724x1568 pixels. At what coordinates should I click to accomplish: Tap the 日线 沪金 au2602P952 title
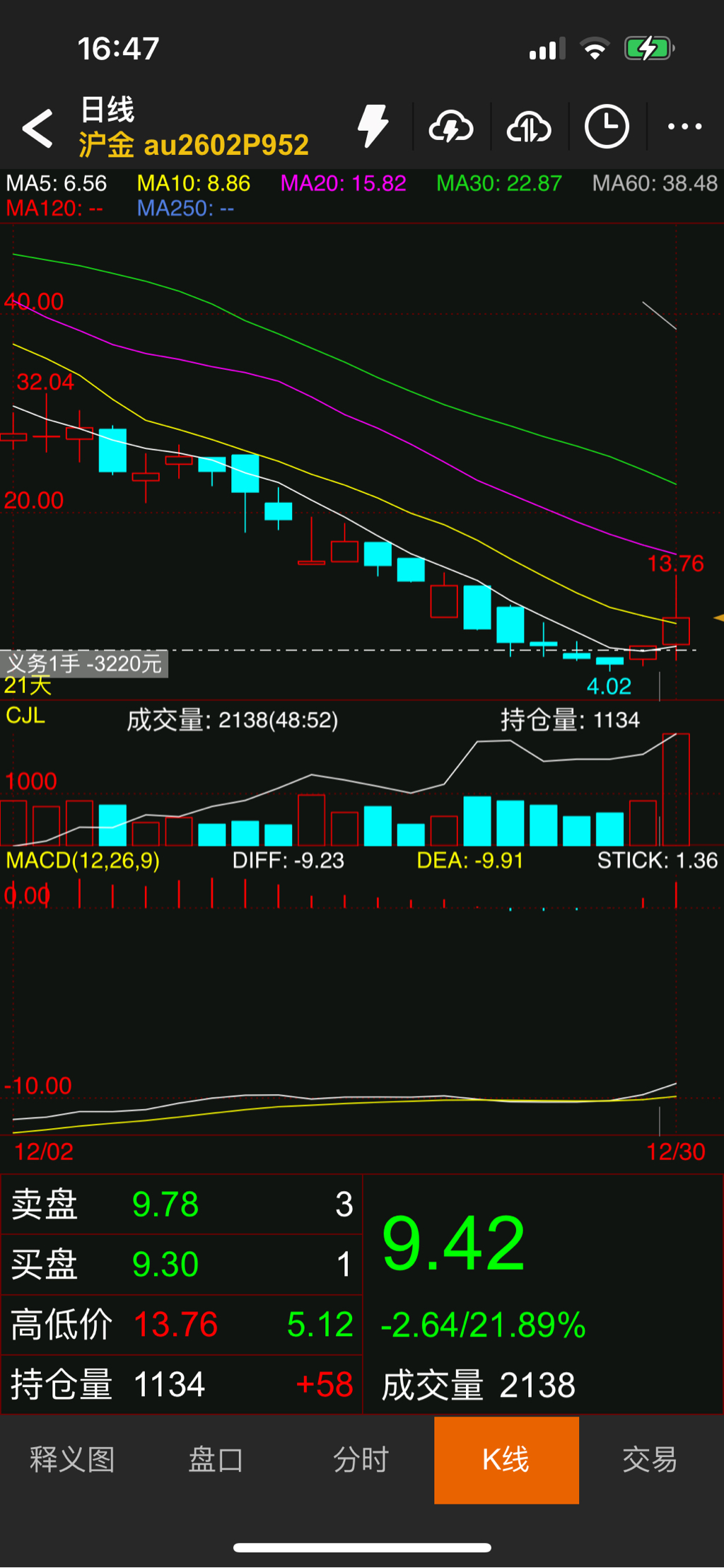point(193,128)
